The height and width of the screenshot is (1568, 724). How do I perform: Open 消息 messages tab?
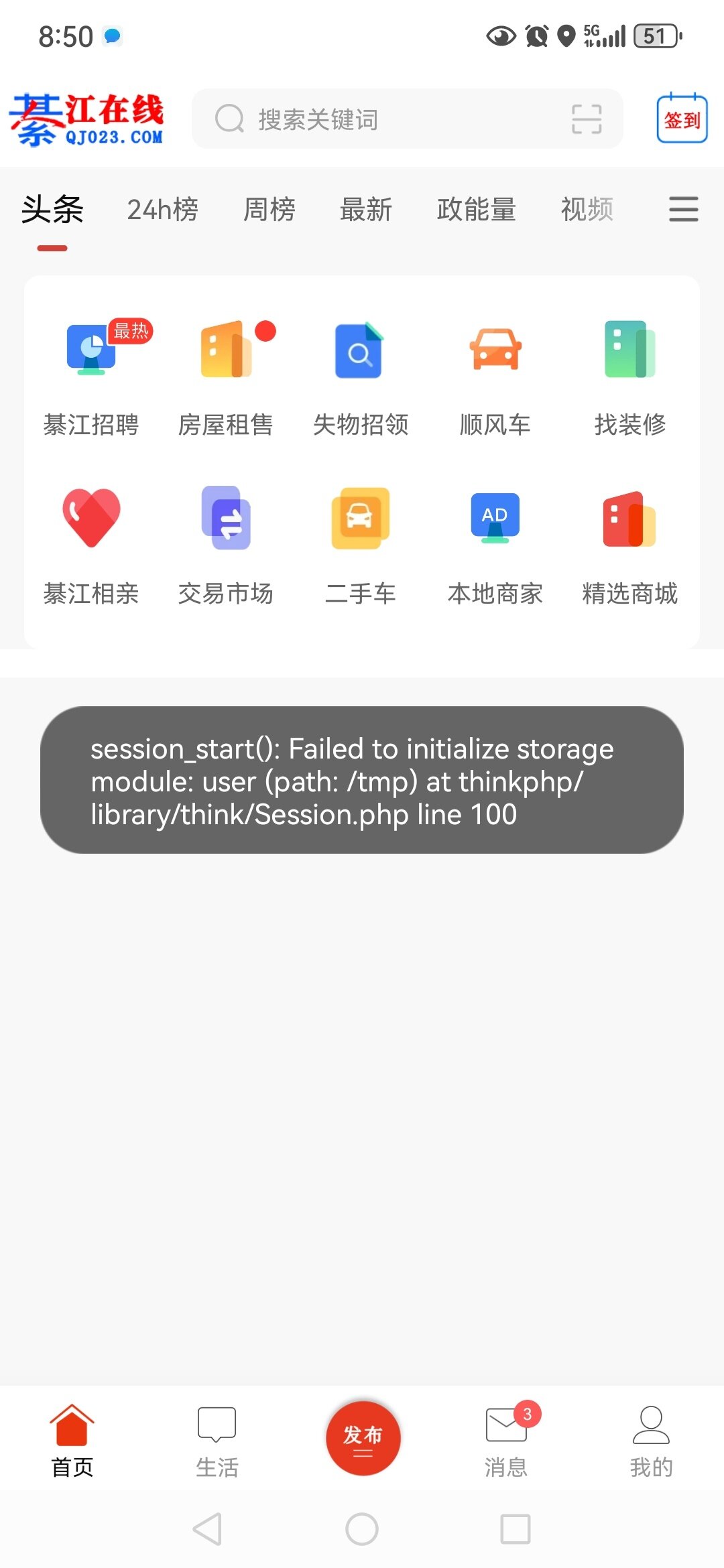pos(507,1441)
